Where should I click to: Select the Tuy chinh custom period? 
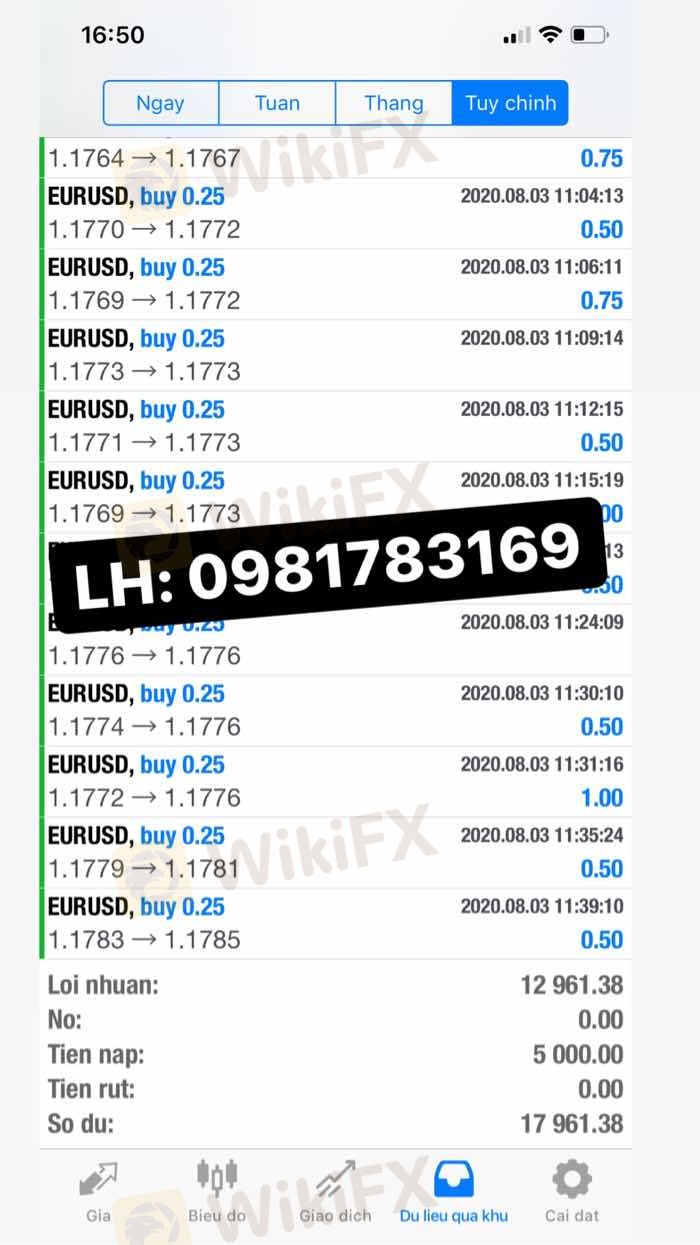tap(510, 103)
